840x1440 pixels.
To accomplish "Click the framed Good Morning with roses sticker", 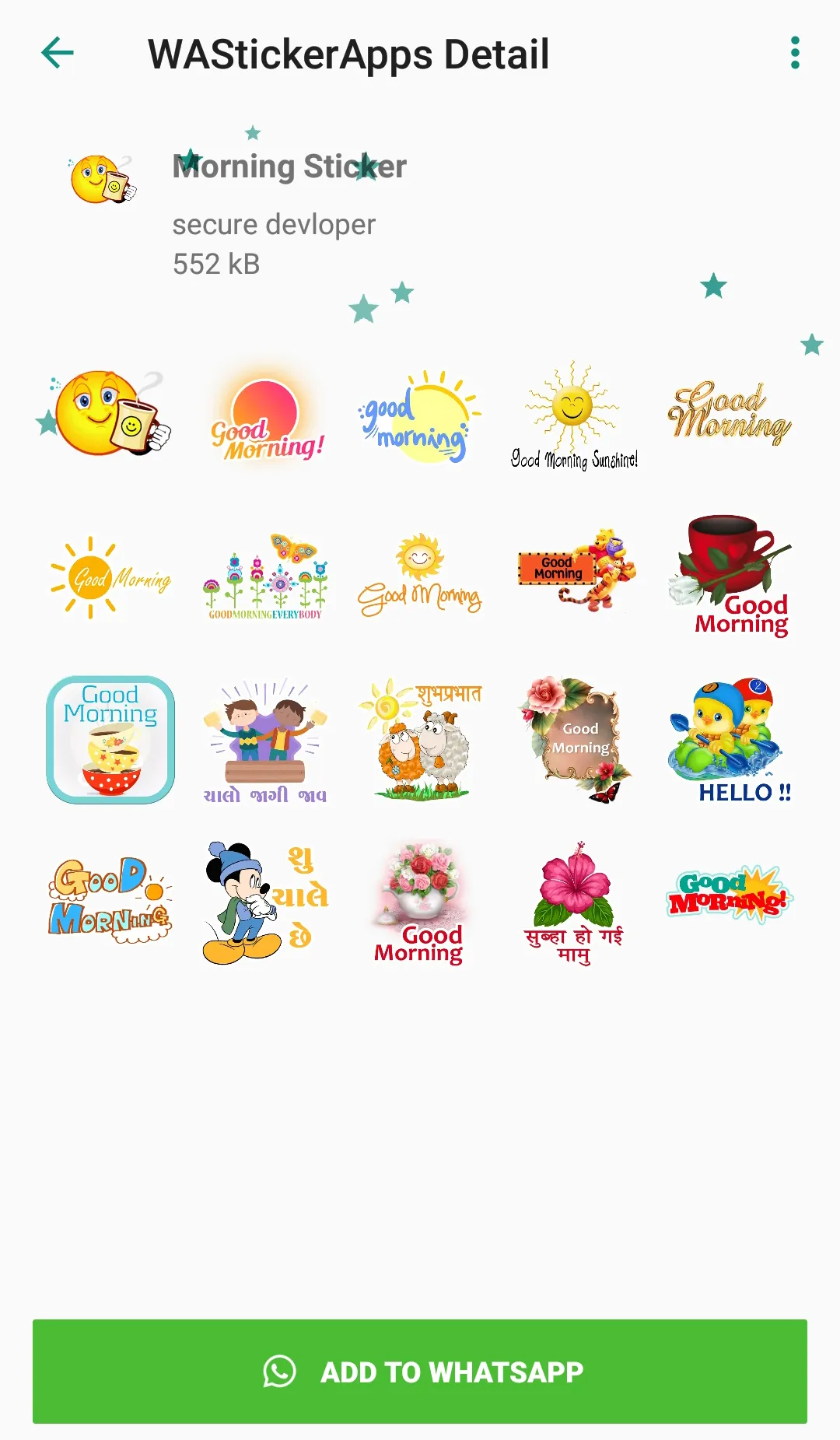I will 576,739.
